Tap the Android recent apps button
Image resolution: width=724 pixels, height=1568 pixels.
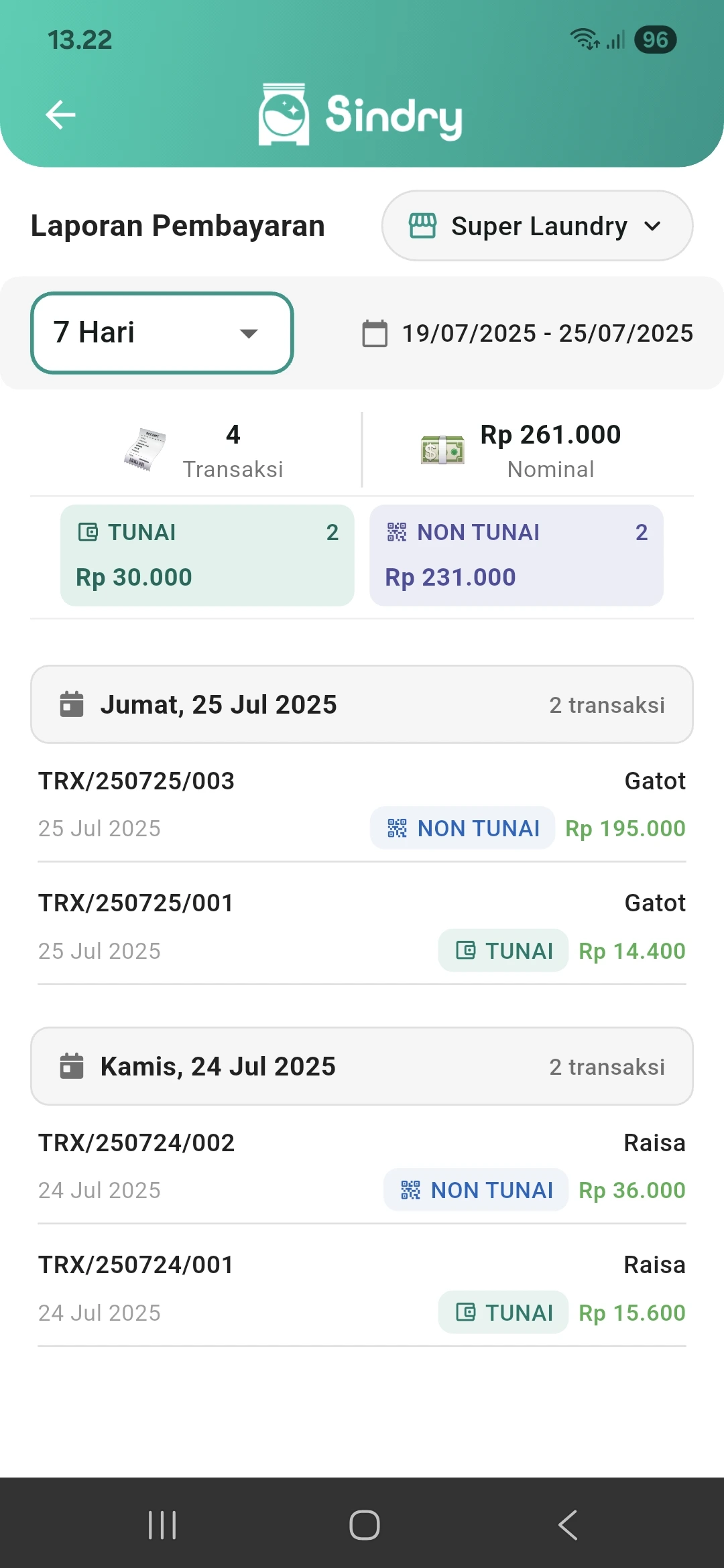161,1524
